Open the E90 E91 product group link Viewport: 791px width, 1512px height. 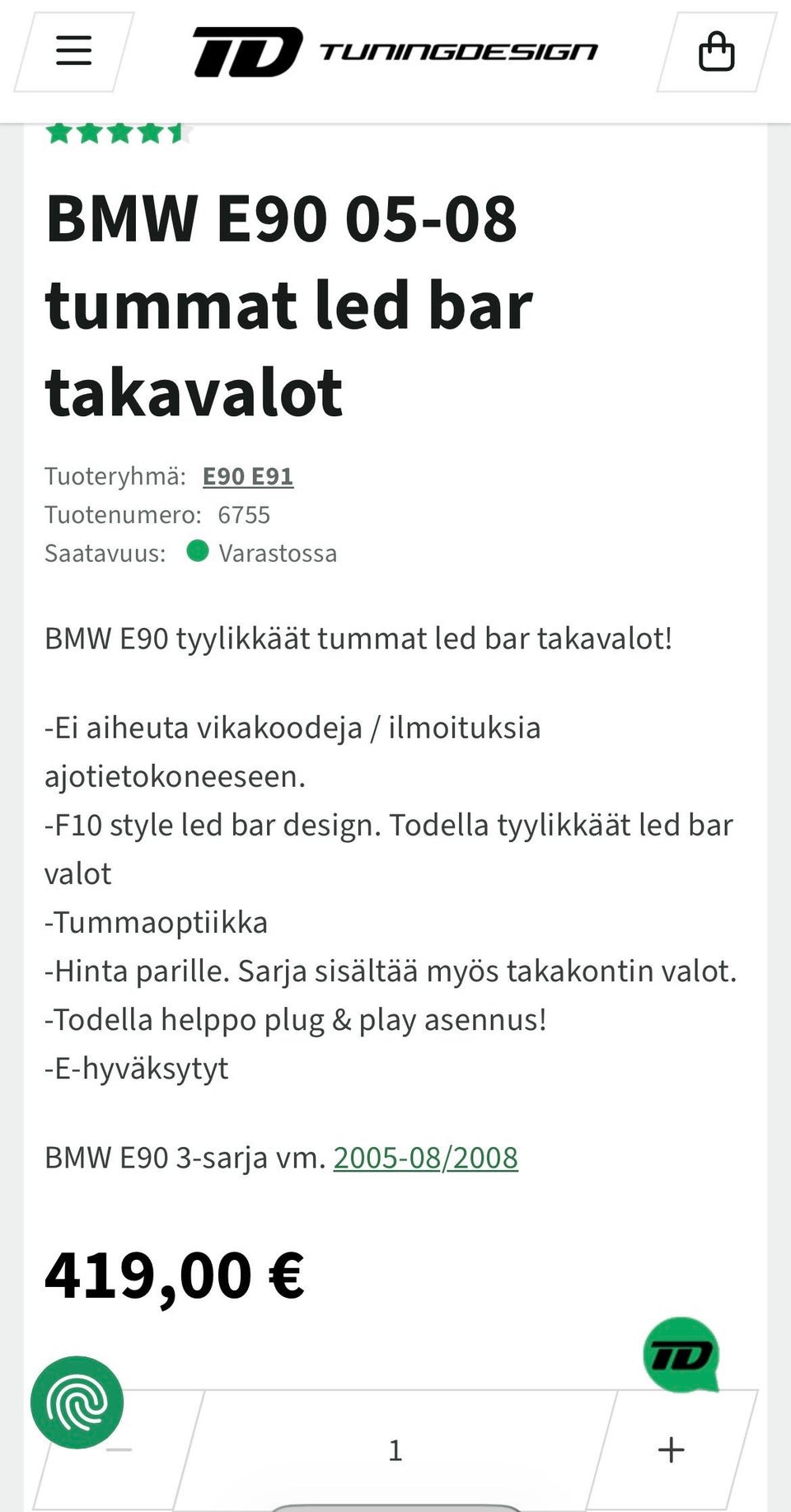[248, 475]
